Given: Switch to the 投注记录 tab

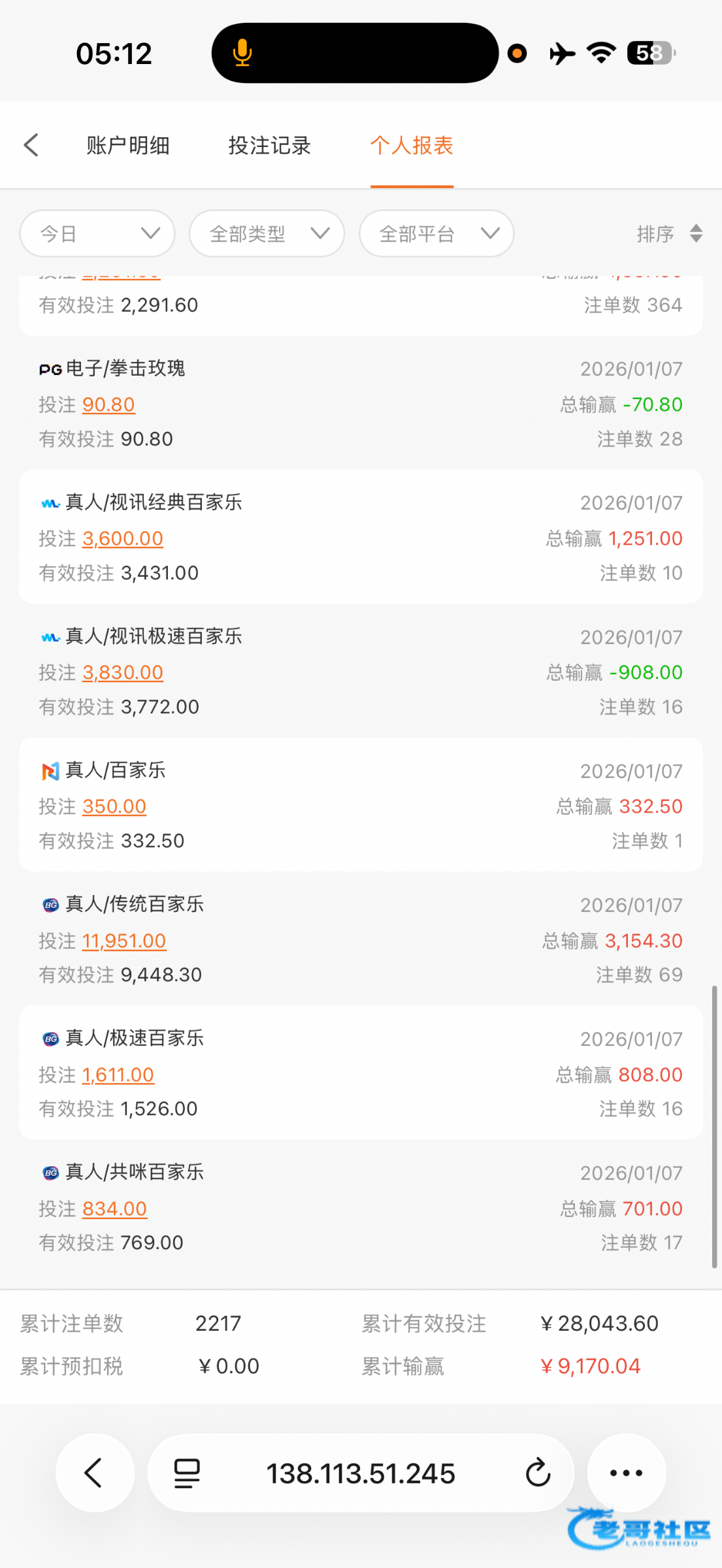Looking at the screenshot, I should pyautogui.click(x=269, y=145).
